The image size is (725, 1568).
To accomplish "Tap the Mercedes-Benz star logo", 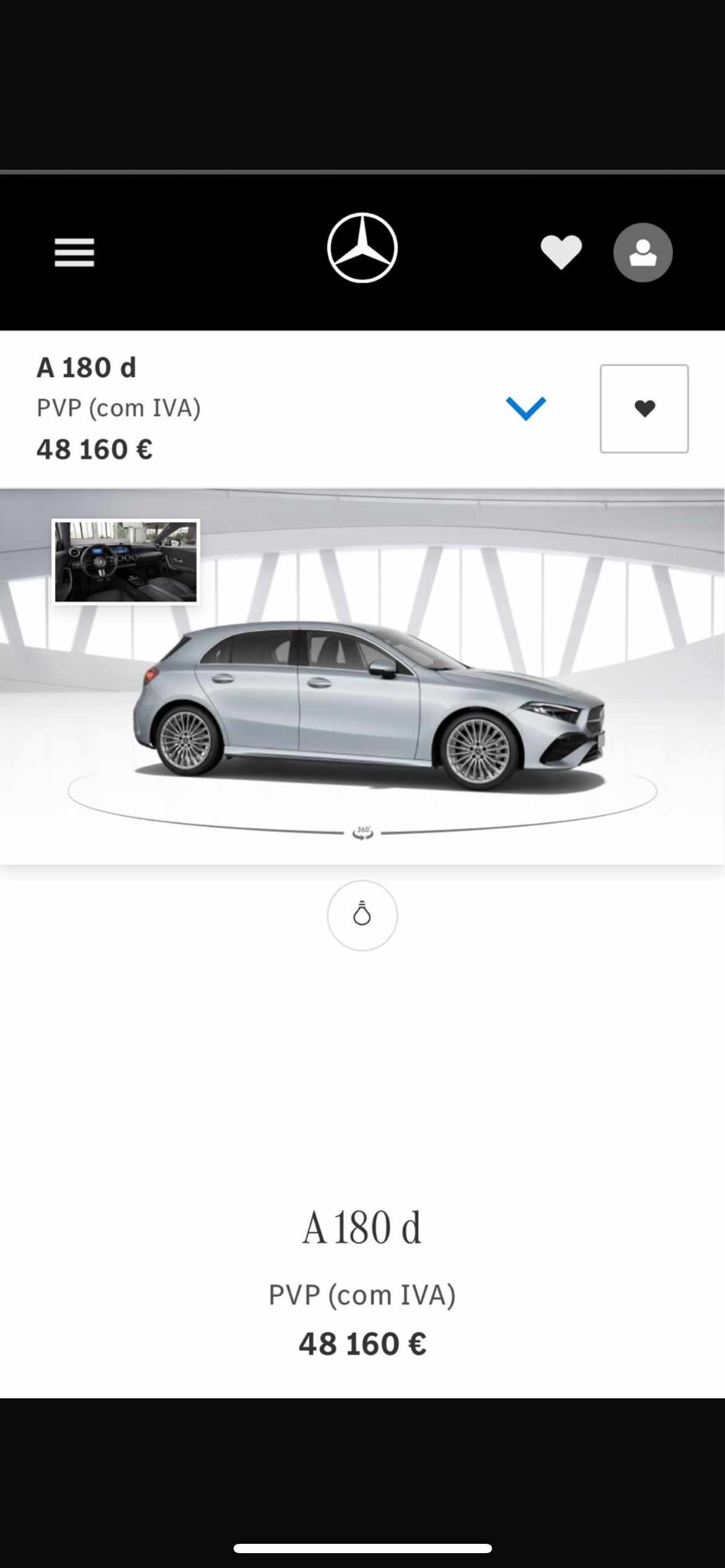I will (x=362, y=248).
